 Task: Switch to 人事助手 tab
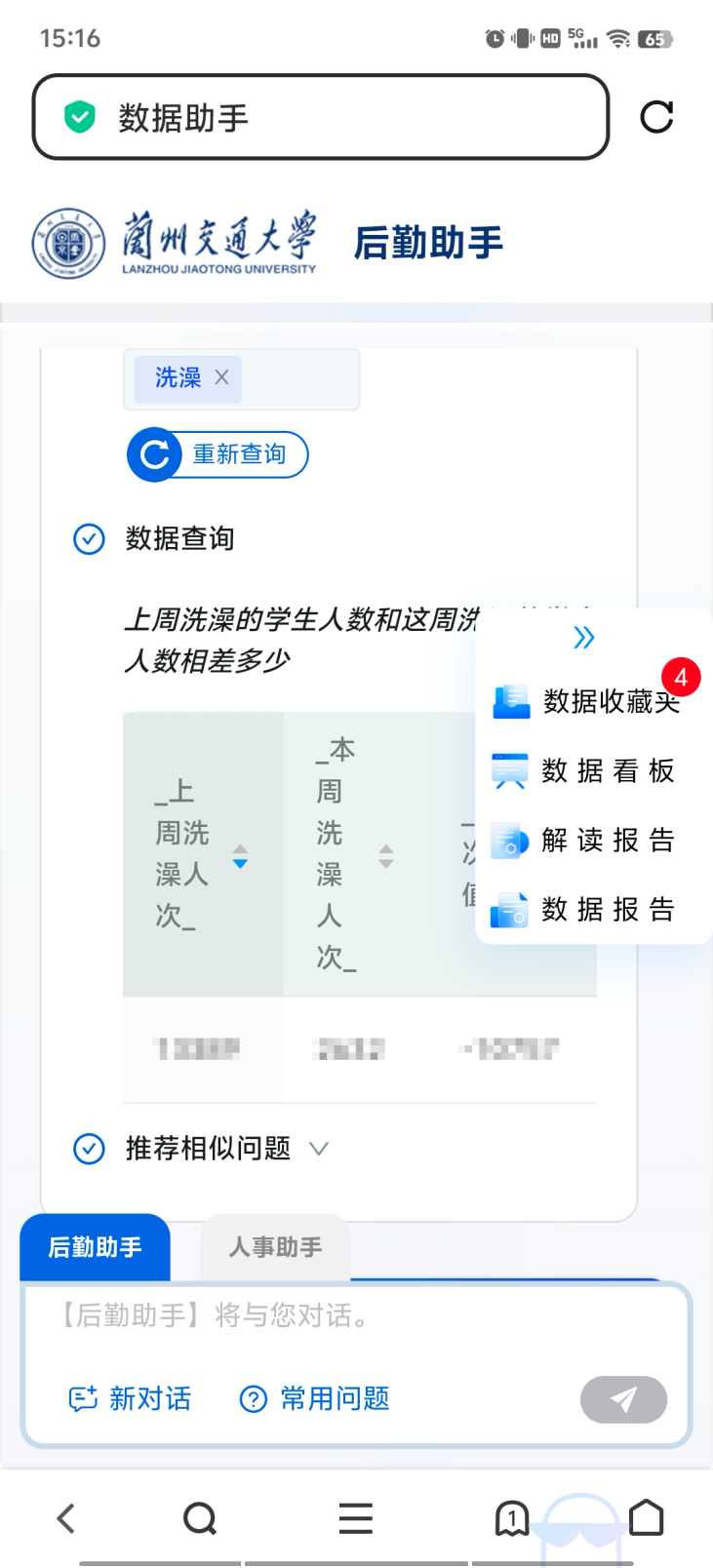[274, 1247]
